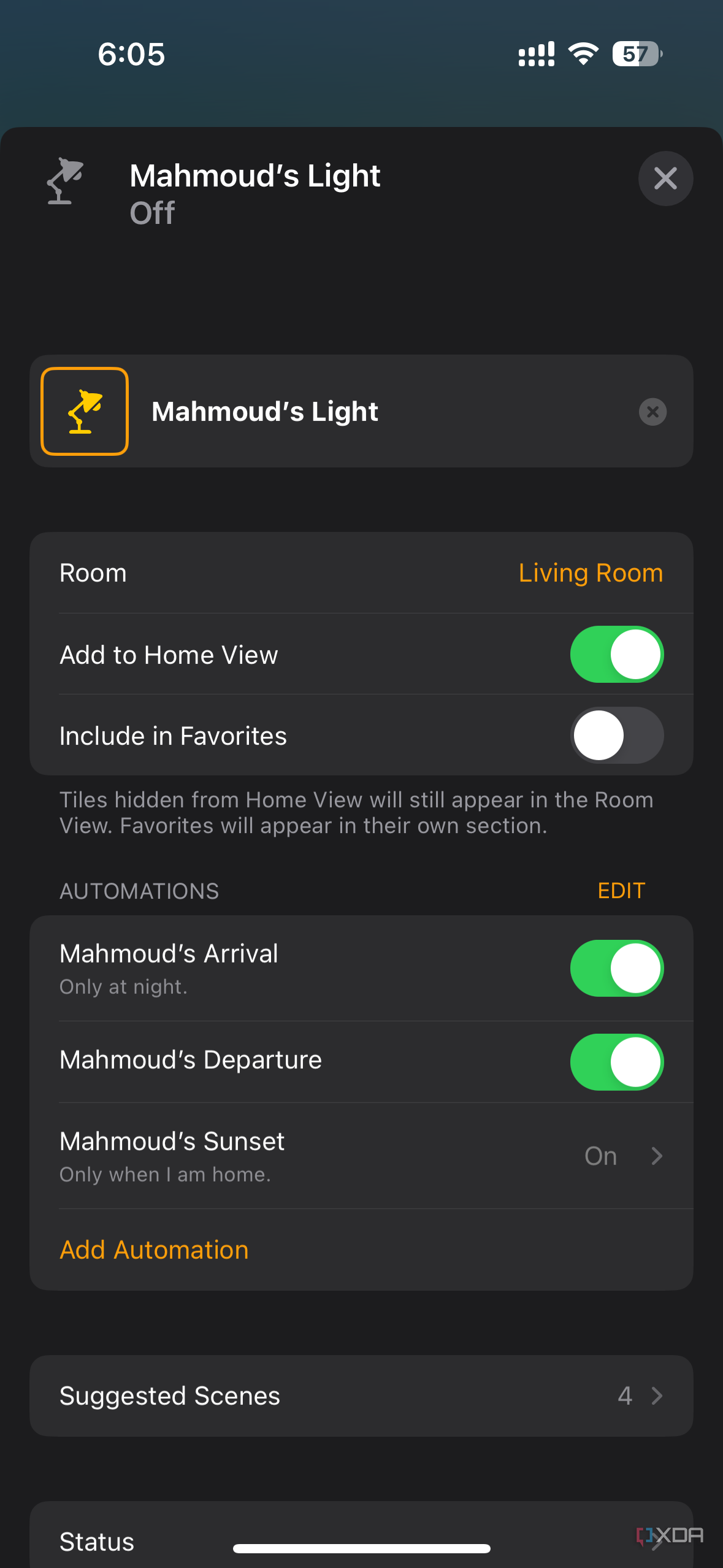Disable the Mahmoud's Departure automation
This screenshot has width=723, height=1568.
(617, 1061)
